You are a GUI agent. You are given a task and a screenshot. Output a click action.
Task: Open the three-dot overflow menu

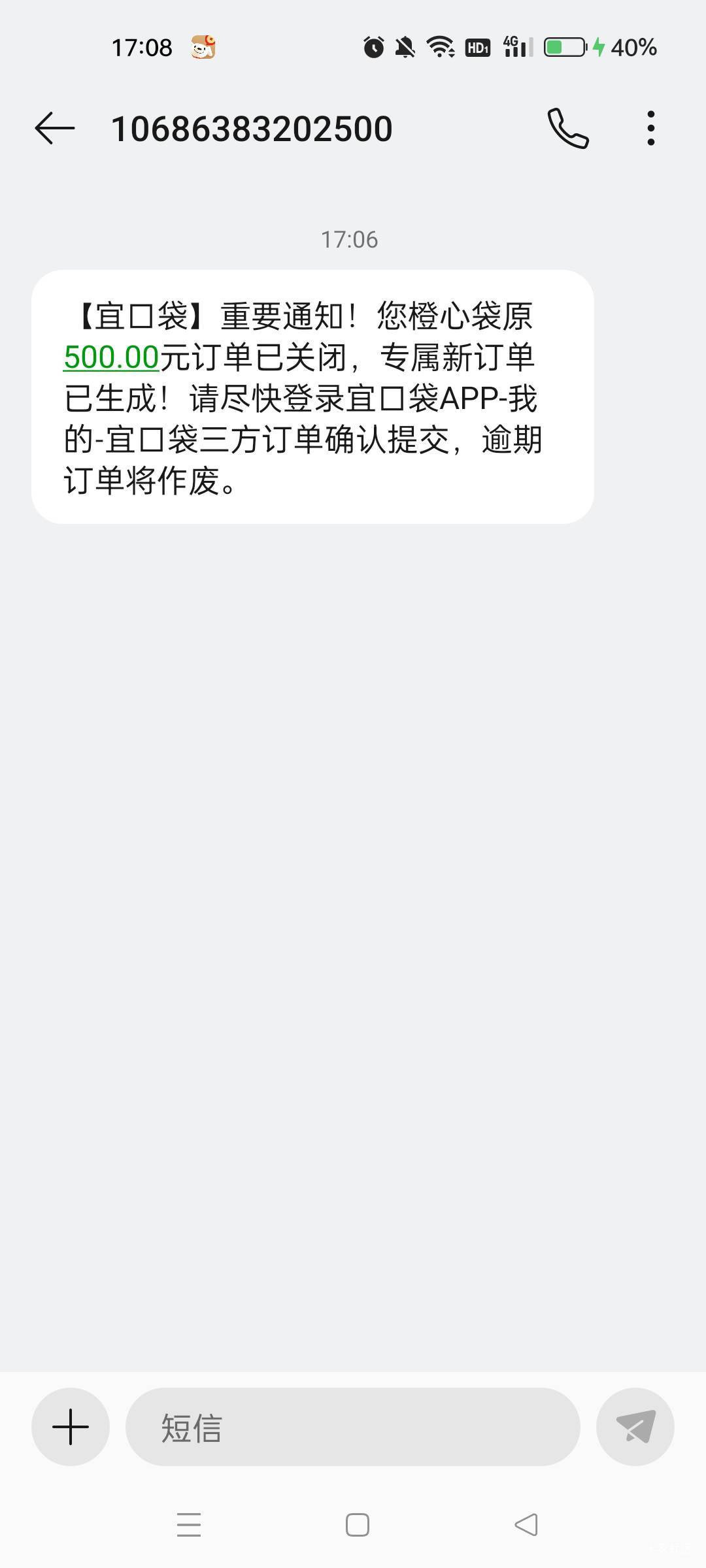point(650,128)
